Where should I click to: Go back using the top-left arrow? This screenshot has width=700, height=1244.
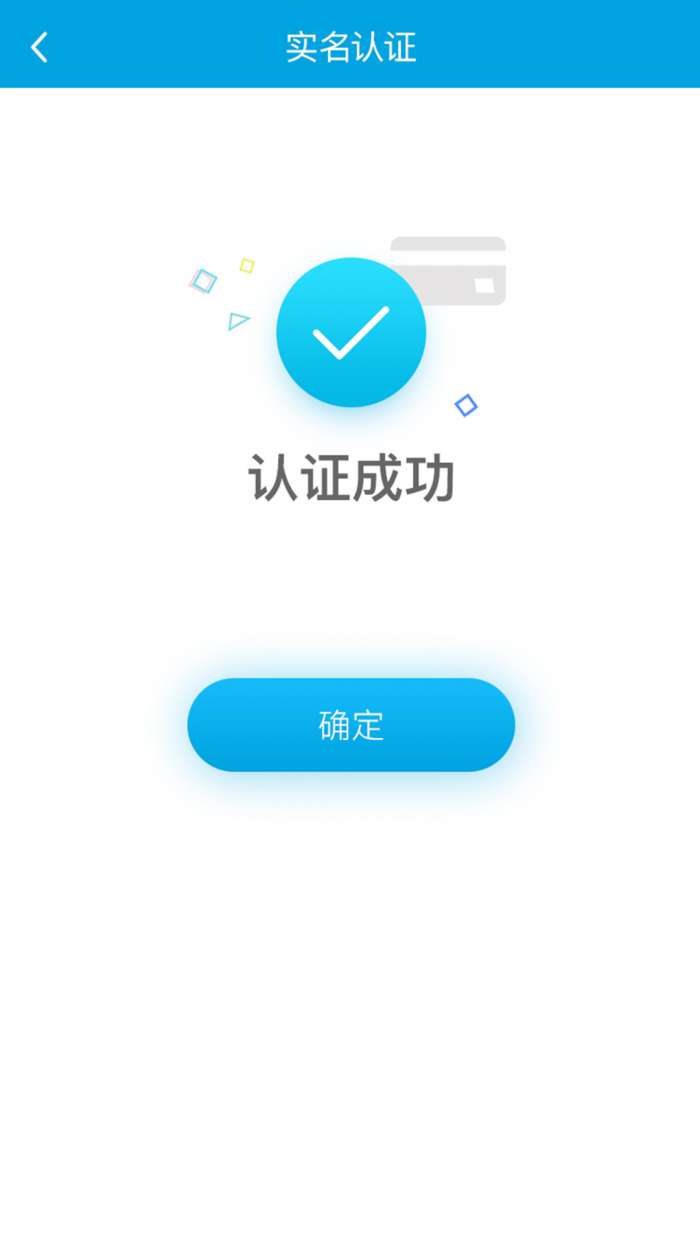pos(39,47)
